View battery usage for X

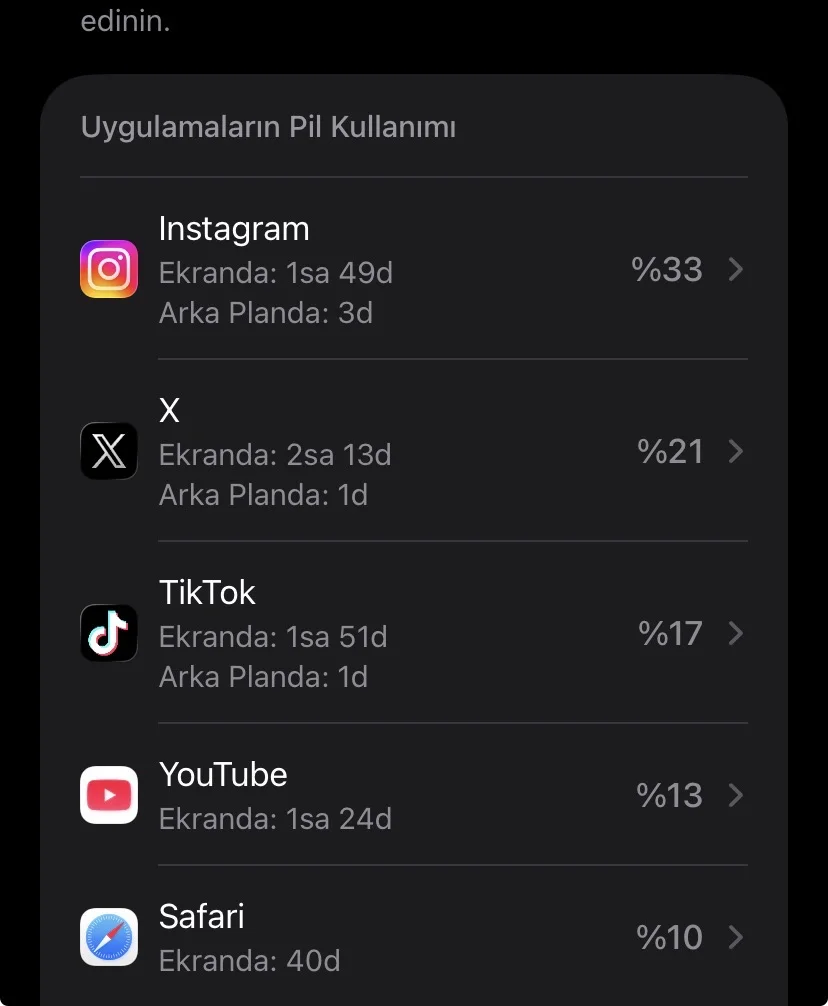tap(413, 451)
